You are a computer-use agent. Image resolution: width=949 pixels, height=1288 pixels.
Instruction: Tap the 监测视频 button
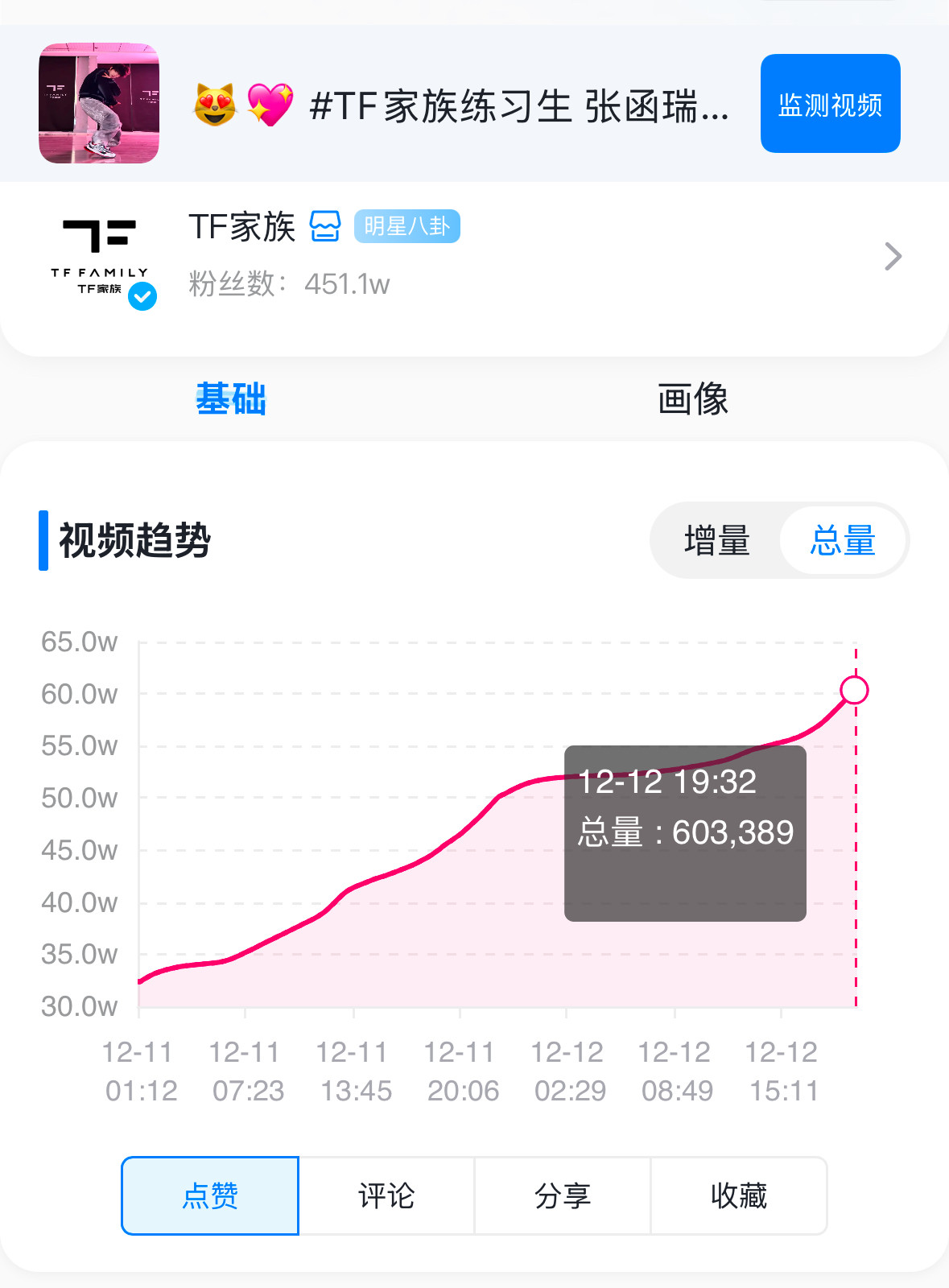(x=830, y=104)
